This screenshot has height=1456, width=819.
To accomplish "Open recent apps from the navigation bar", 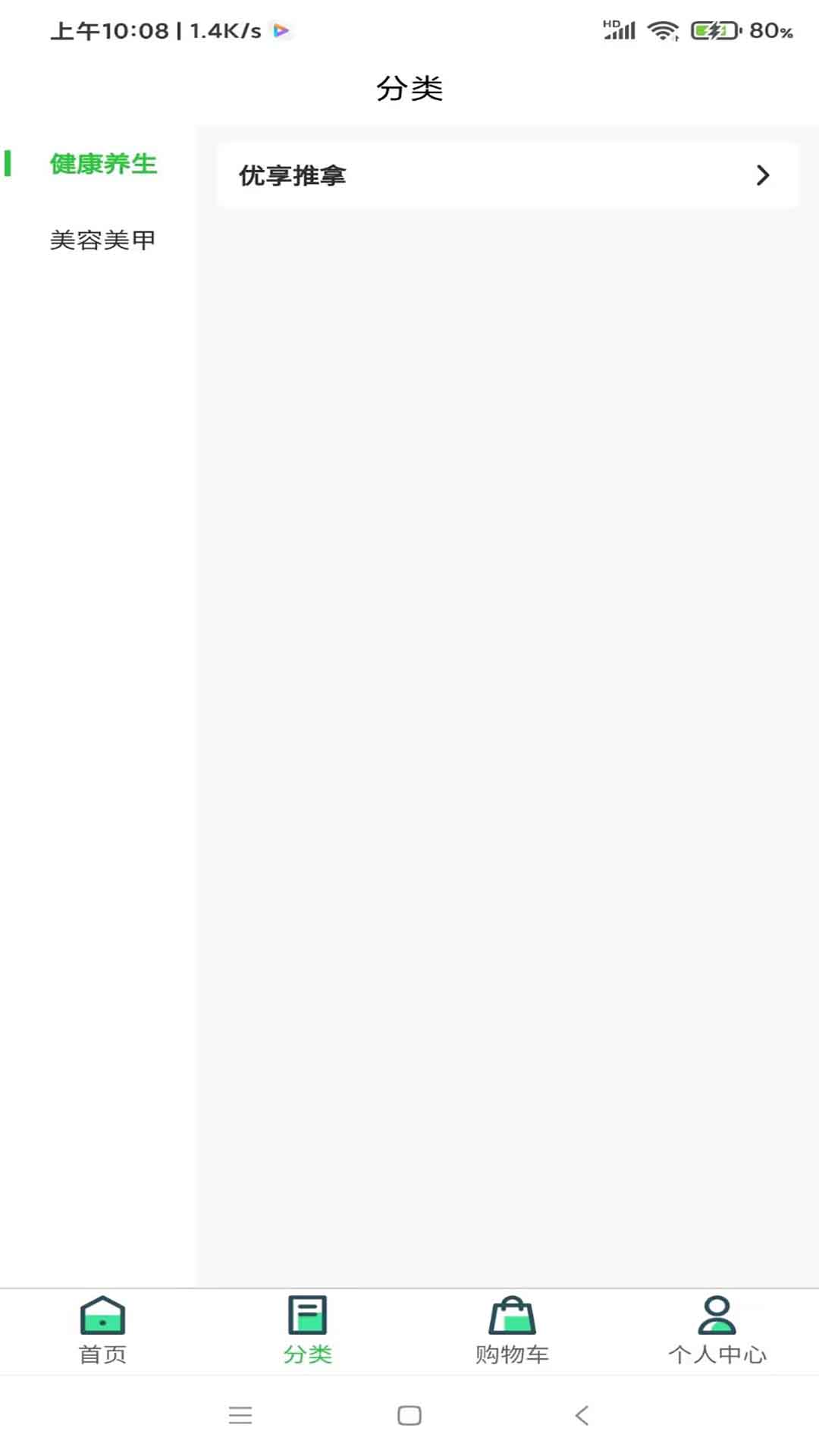I will pos(240,1415).
